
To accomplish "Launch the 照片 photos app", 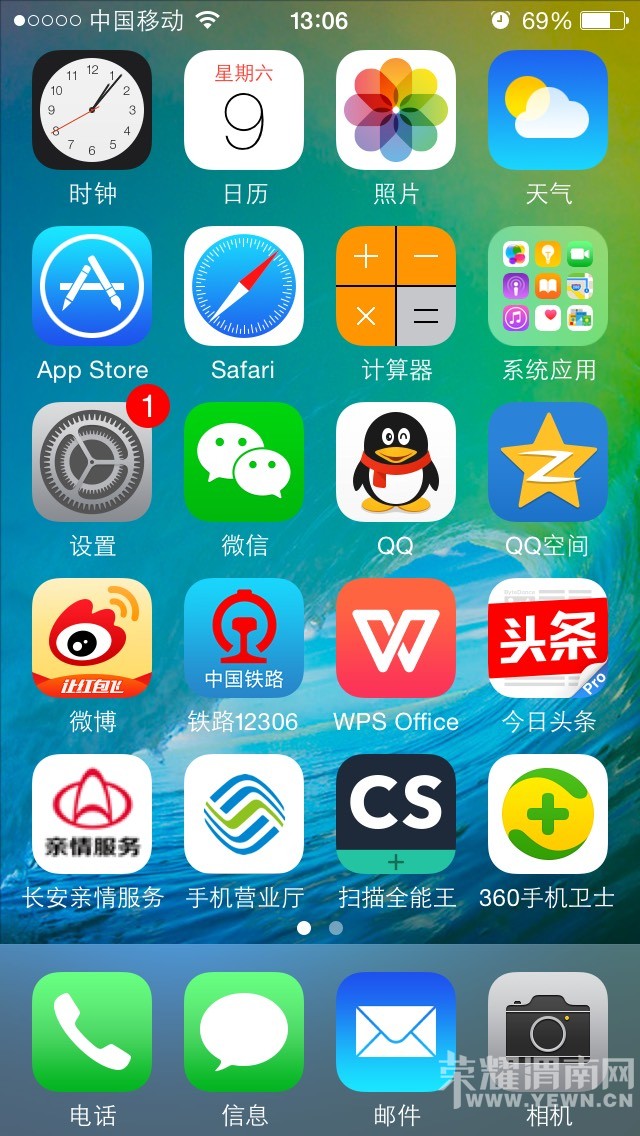I will coord(396,110).
